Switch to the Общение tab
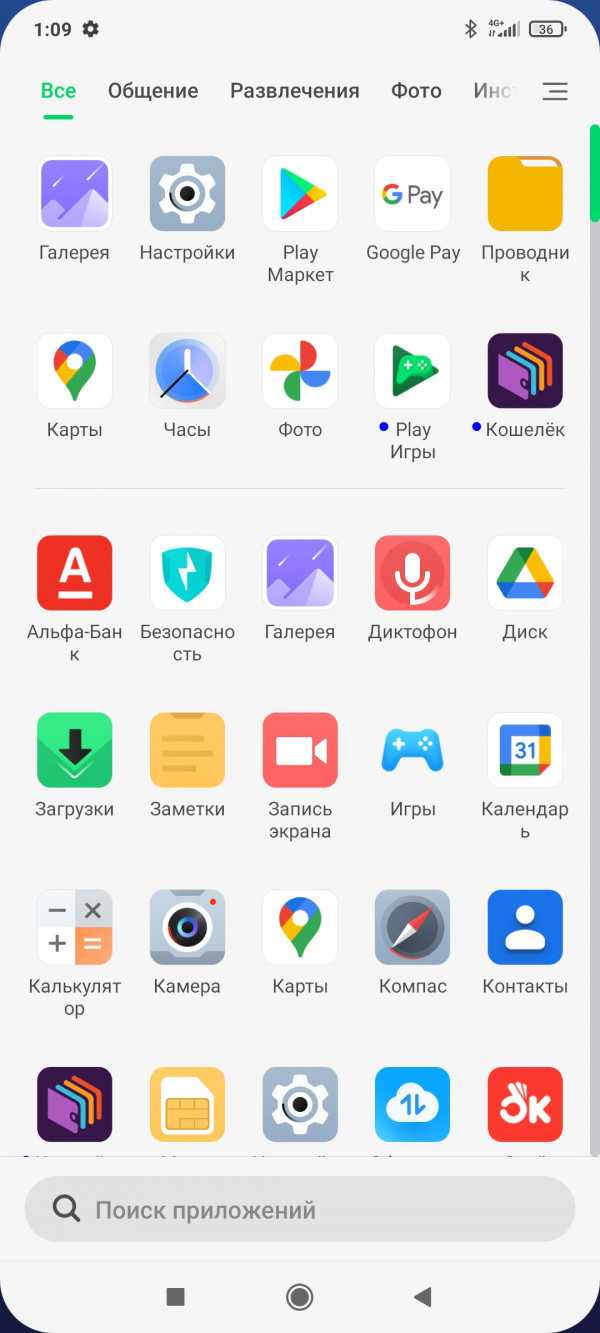 (153, 91)
